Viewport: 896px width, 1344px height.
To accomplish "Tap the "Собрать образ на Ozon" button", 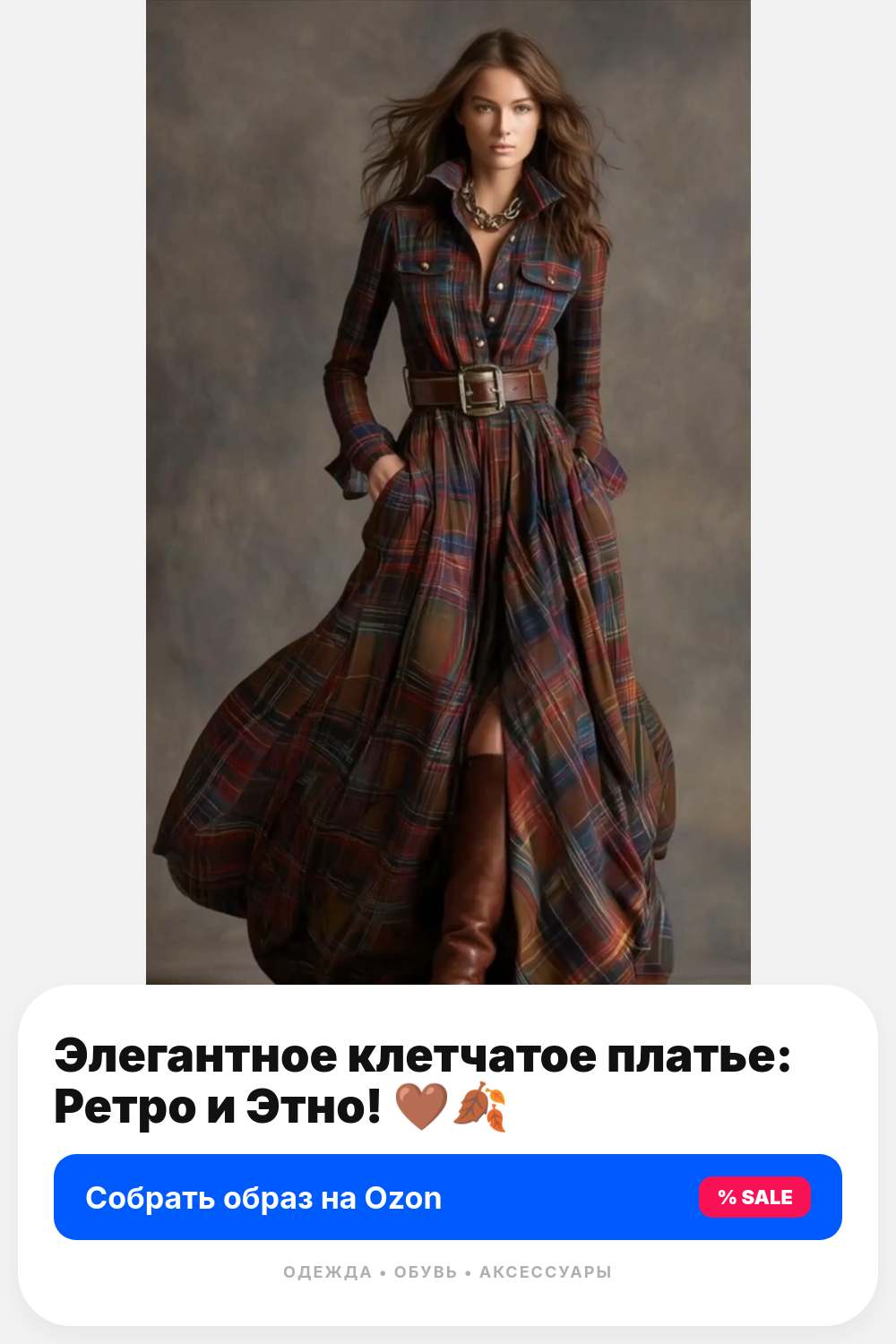I will click(x=448, y=1197).
